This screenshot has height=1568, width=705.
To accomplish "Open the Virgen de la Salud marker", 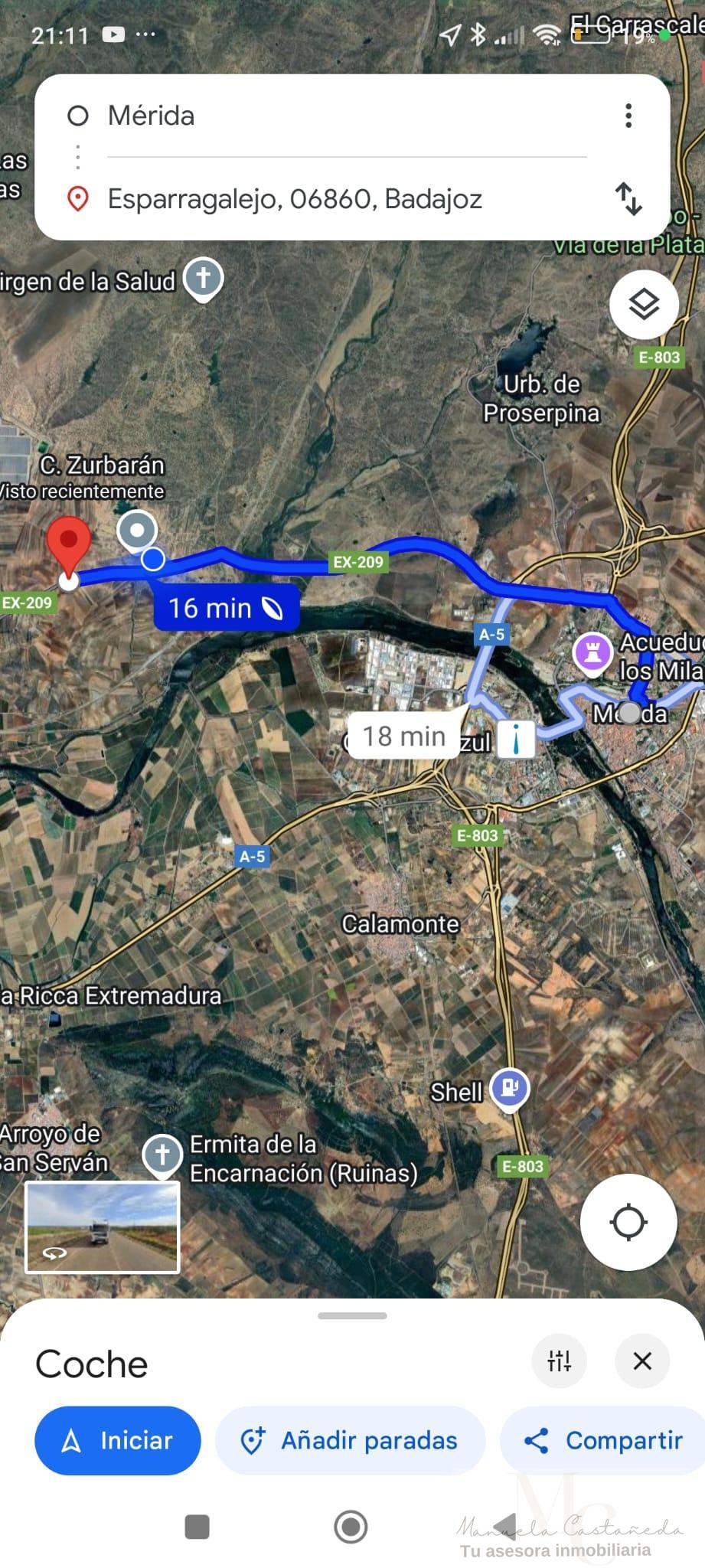I will (x=203, y=279).
